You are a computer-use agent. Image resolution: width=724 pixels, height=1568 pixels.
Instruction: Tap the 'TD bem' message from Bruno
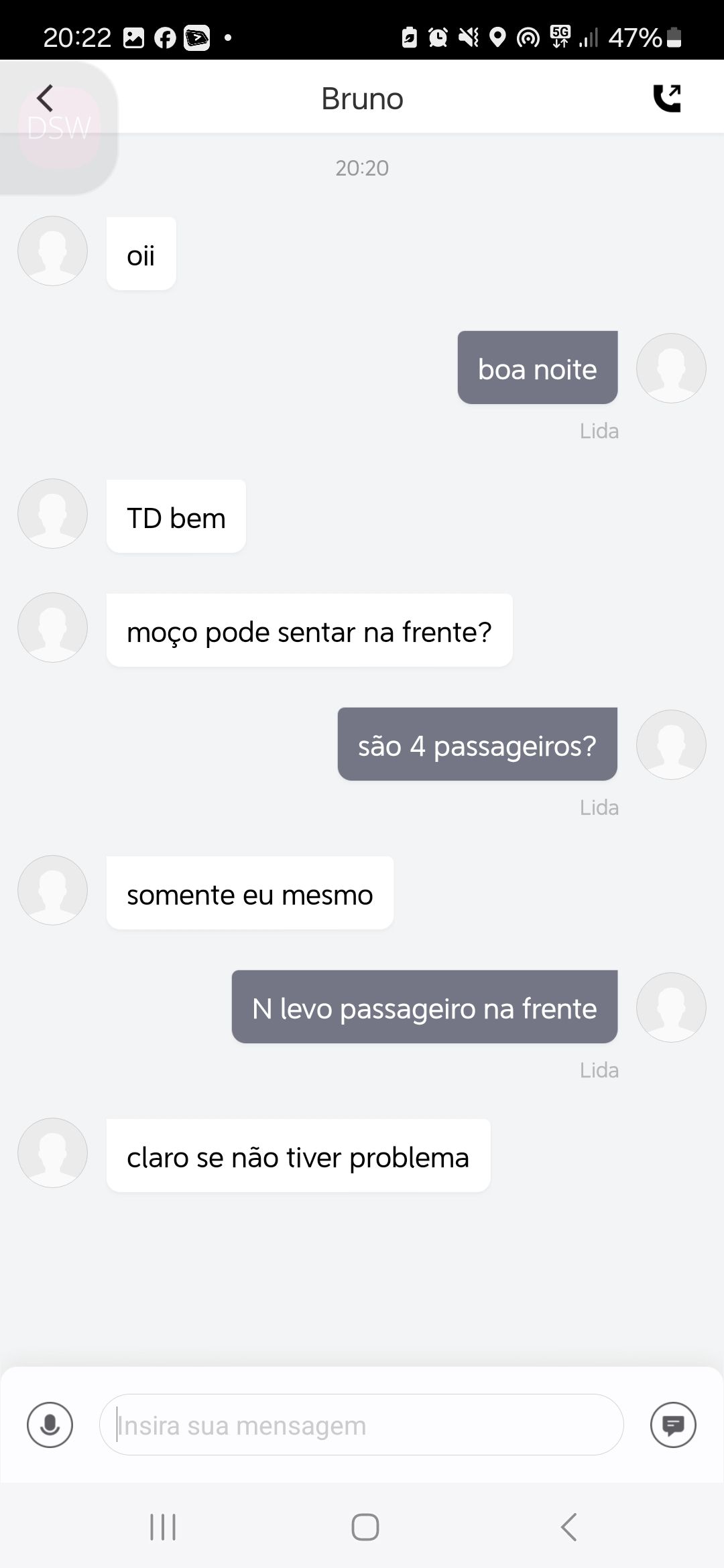pos(176,516)
